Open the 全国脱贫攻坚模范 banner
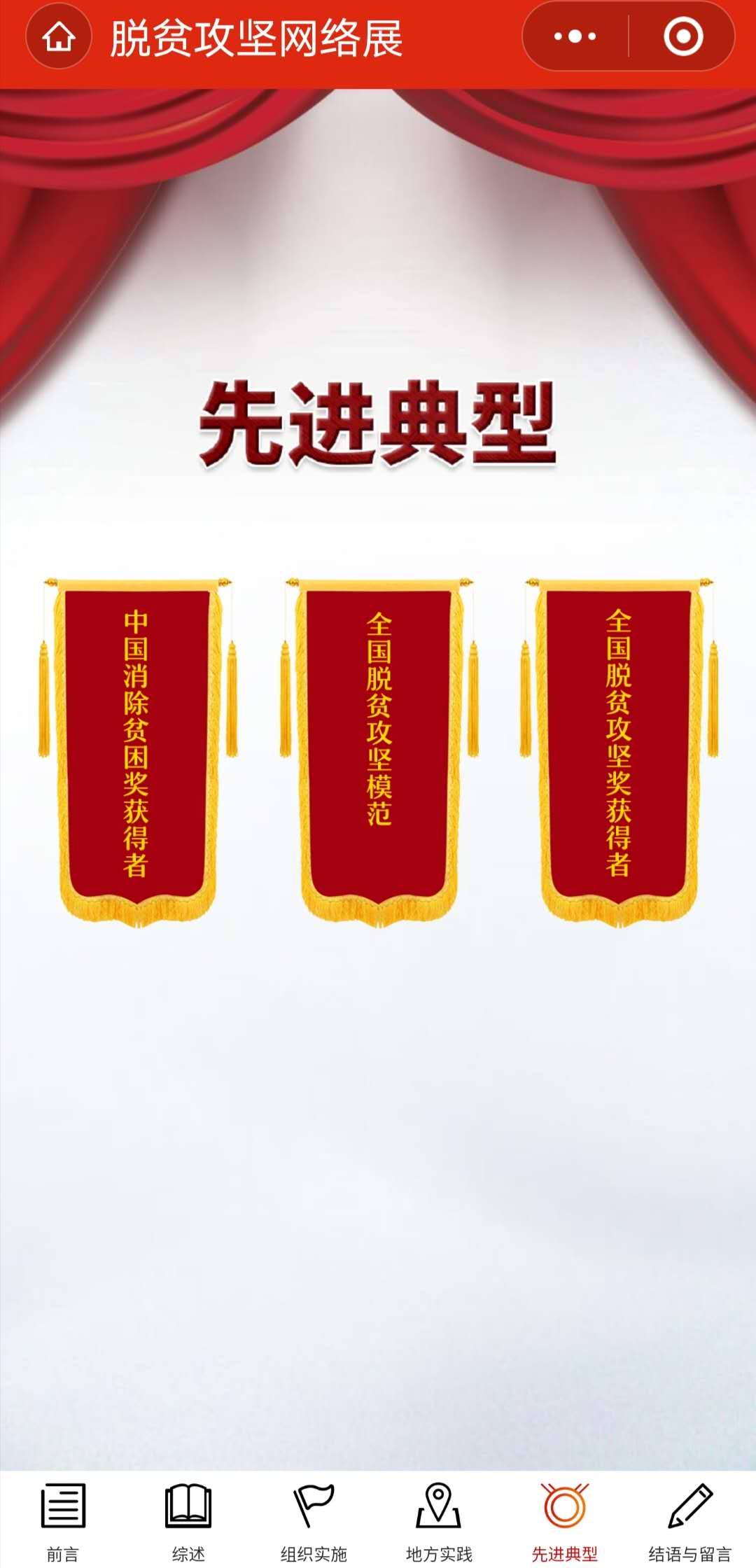Viewport: 756px width, 1568px height. pos(379,745)
